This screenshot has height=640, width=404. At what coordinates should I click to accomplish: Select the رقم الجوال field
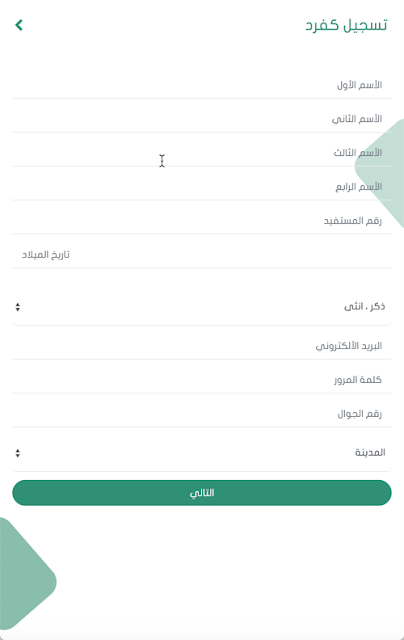[x=202, y=414]
